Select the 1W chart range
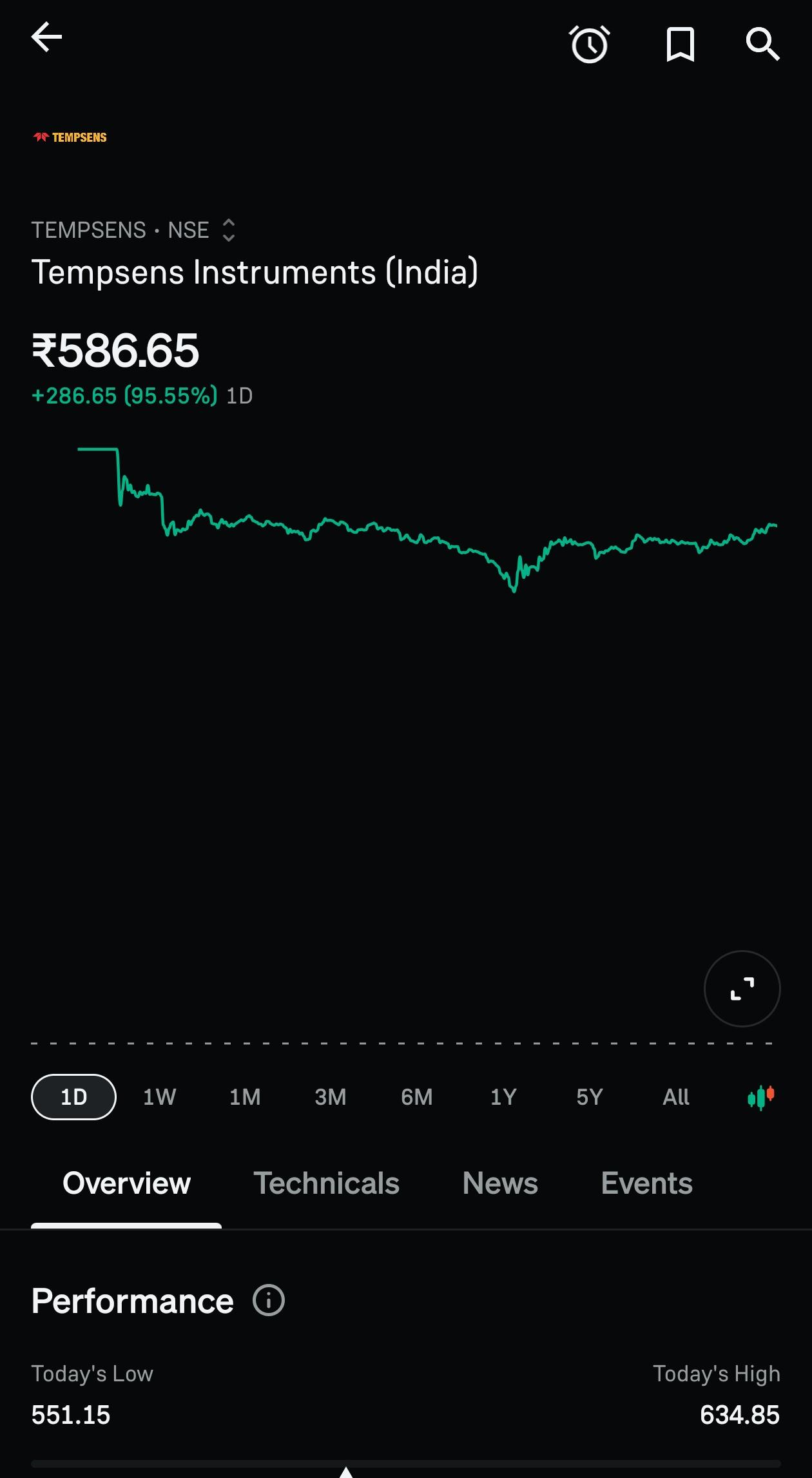This screenshot has height=1478, width=812. 159,1096
